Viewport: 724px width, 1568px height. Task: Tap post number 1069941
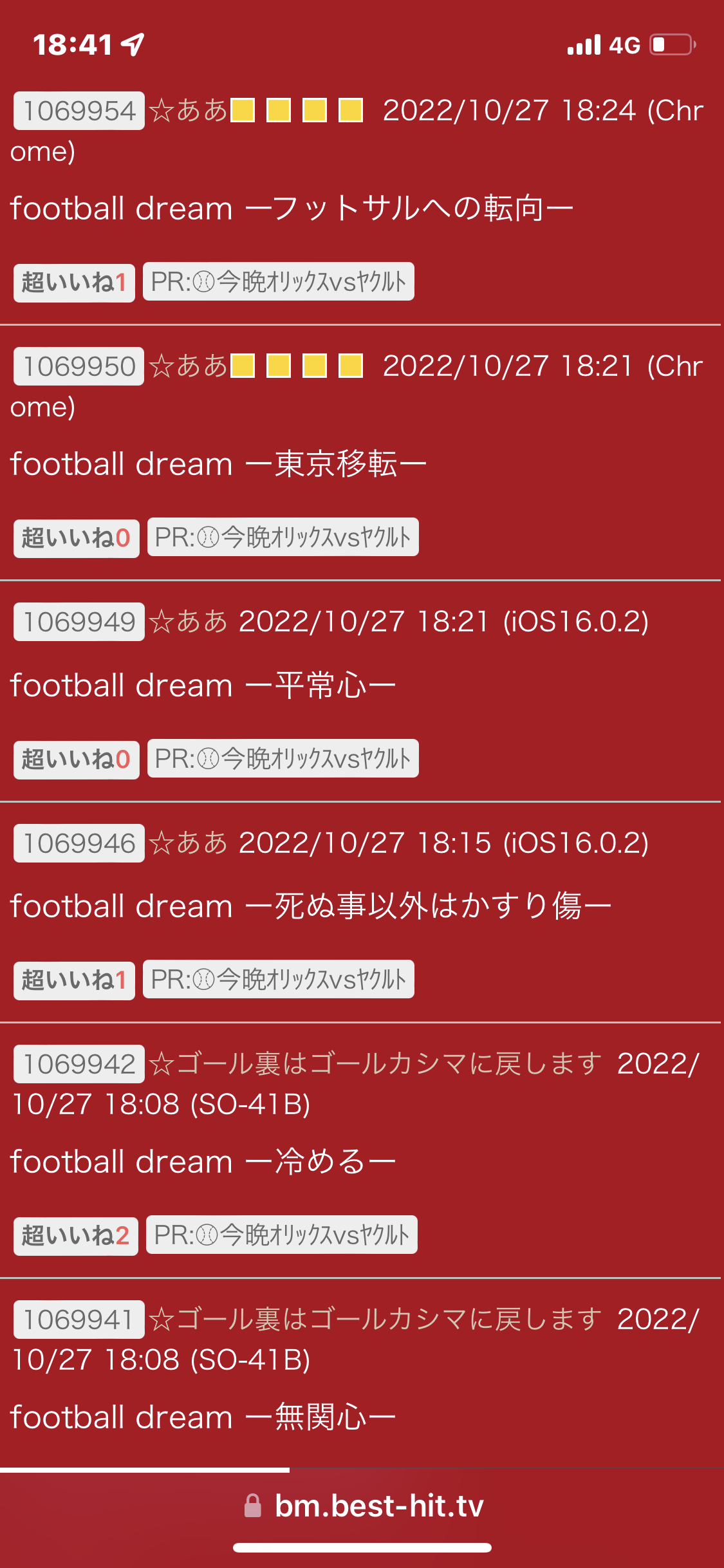(x=79, y=1320)
